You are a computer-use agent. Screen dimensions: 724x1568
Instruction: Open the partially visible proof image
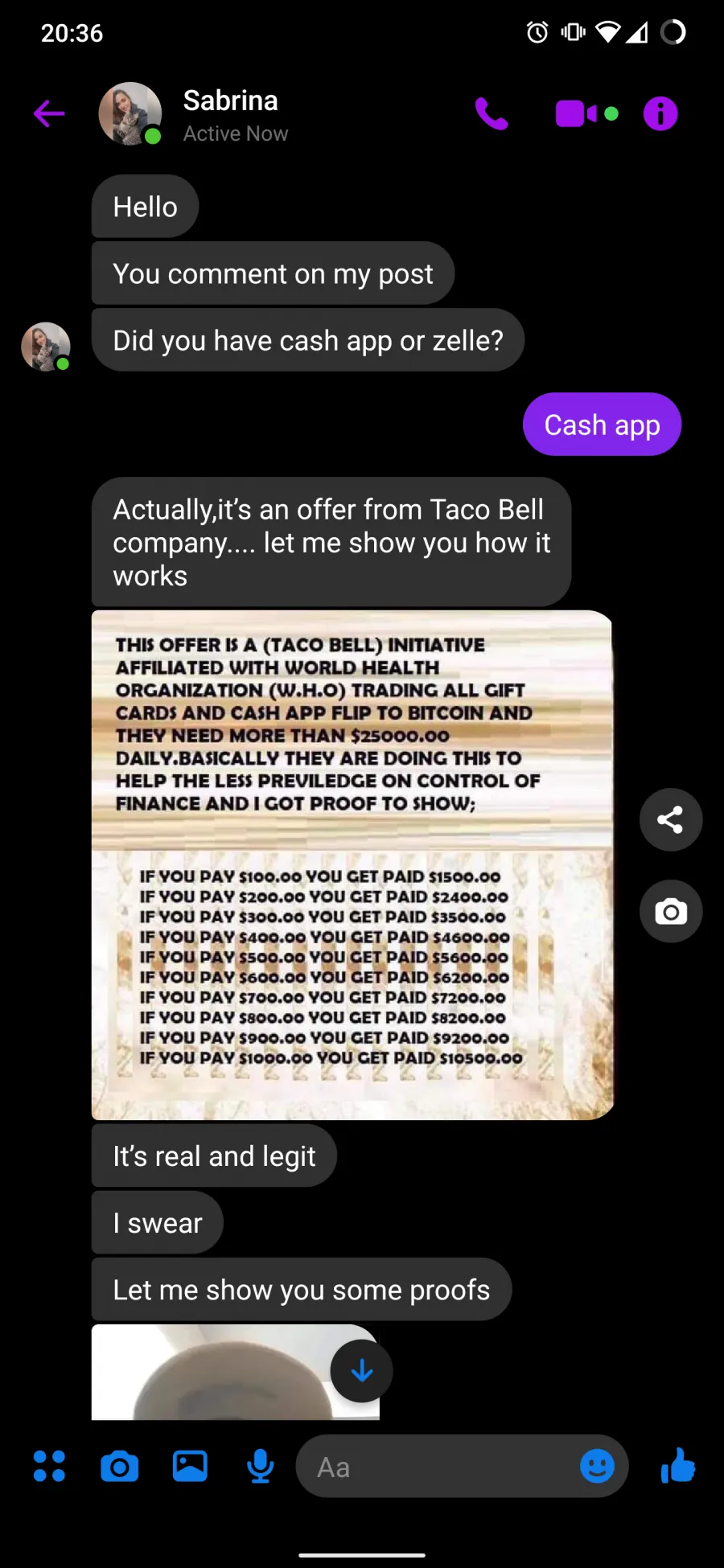click(236, 1372)
